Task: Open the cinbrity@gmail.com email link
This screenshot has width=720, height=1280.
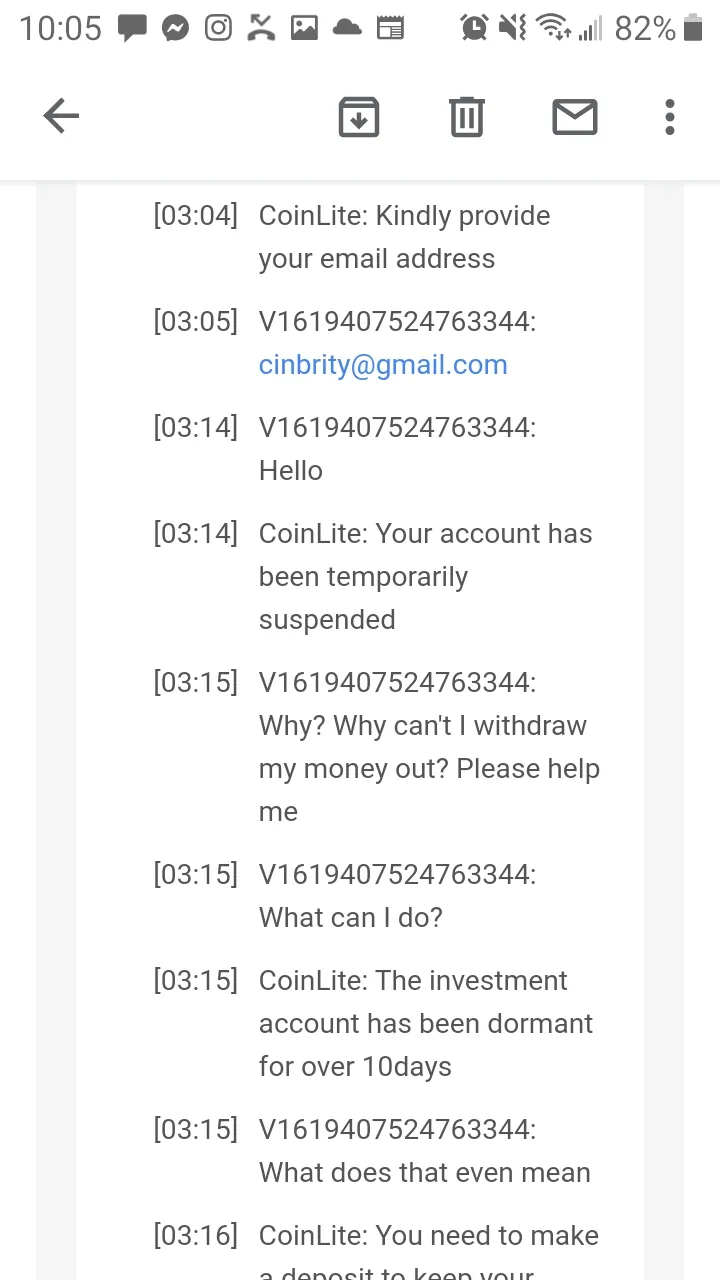Action: point(383,365)
